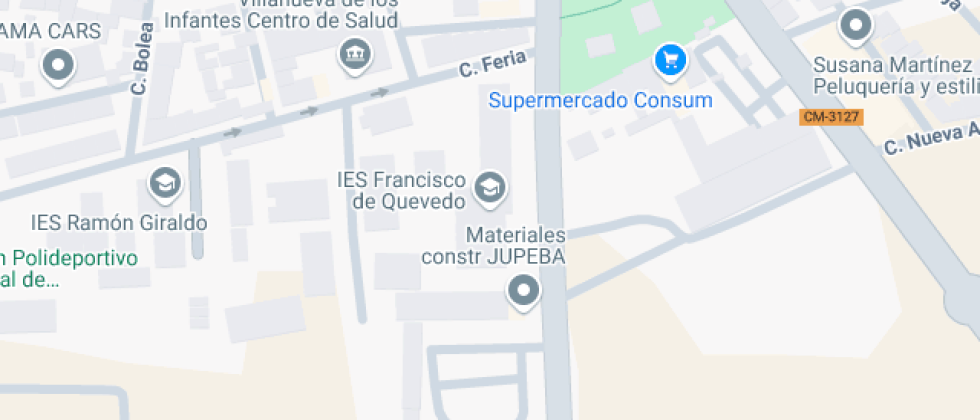Open the Centro de Salud marker
Viewport: 980px width, 420px height.
(x=353, y=54)
